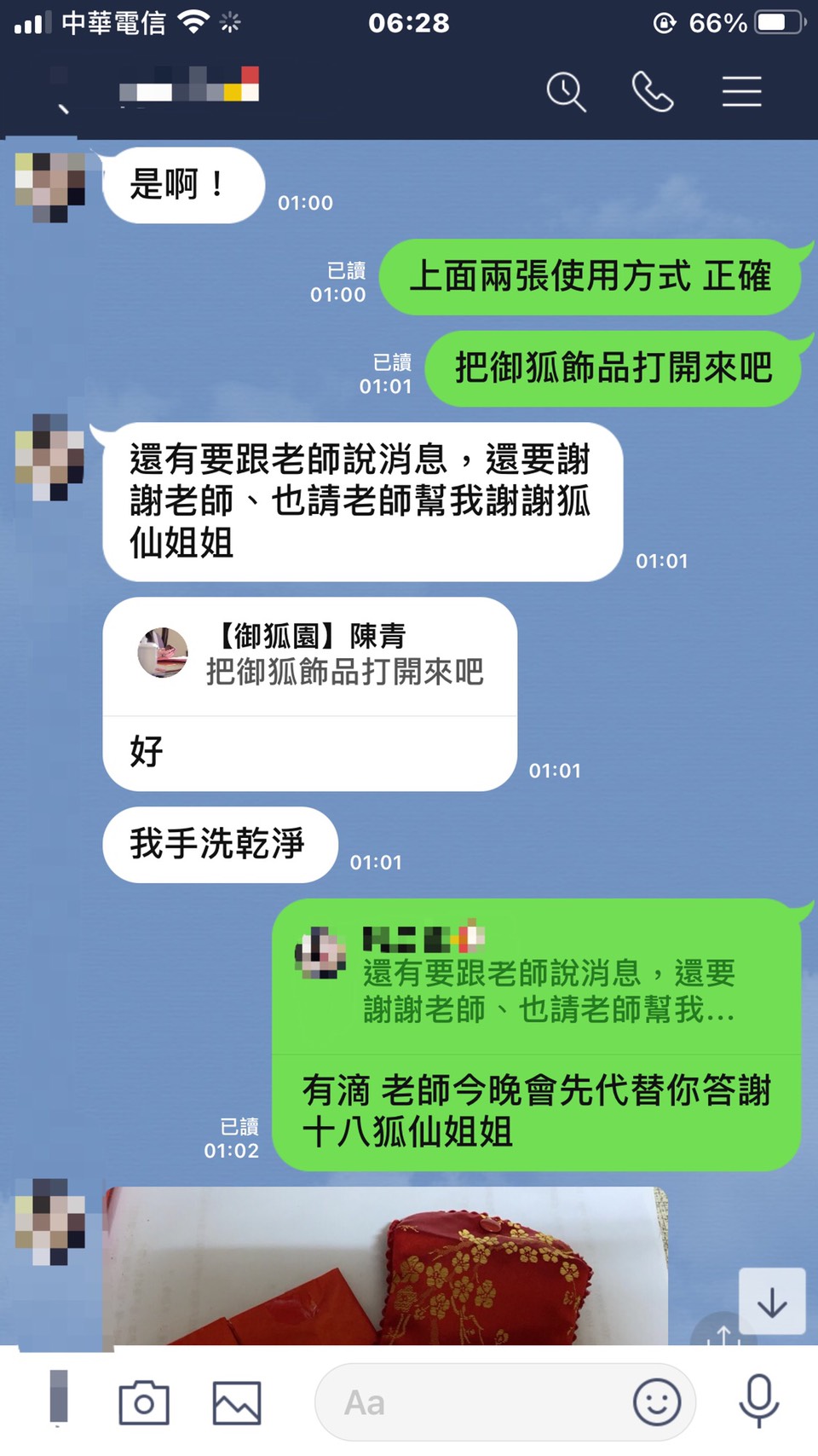The width and height of the screenshot is (818, 1456).
Task: Record a voice message
Action: click(x=758, y=1401)
